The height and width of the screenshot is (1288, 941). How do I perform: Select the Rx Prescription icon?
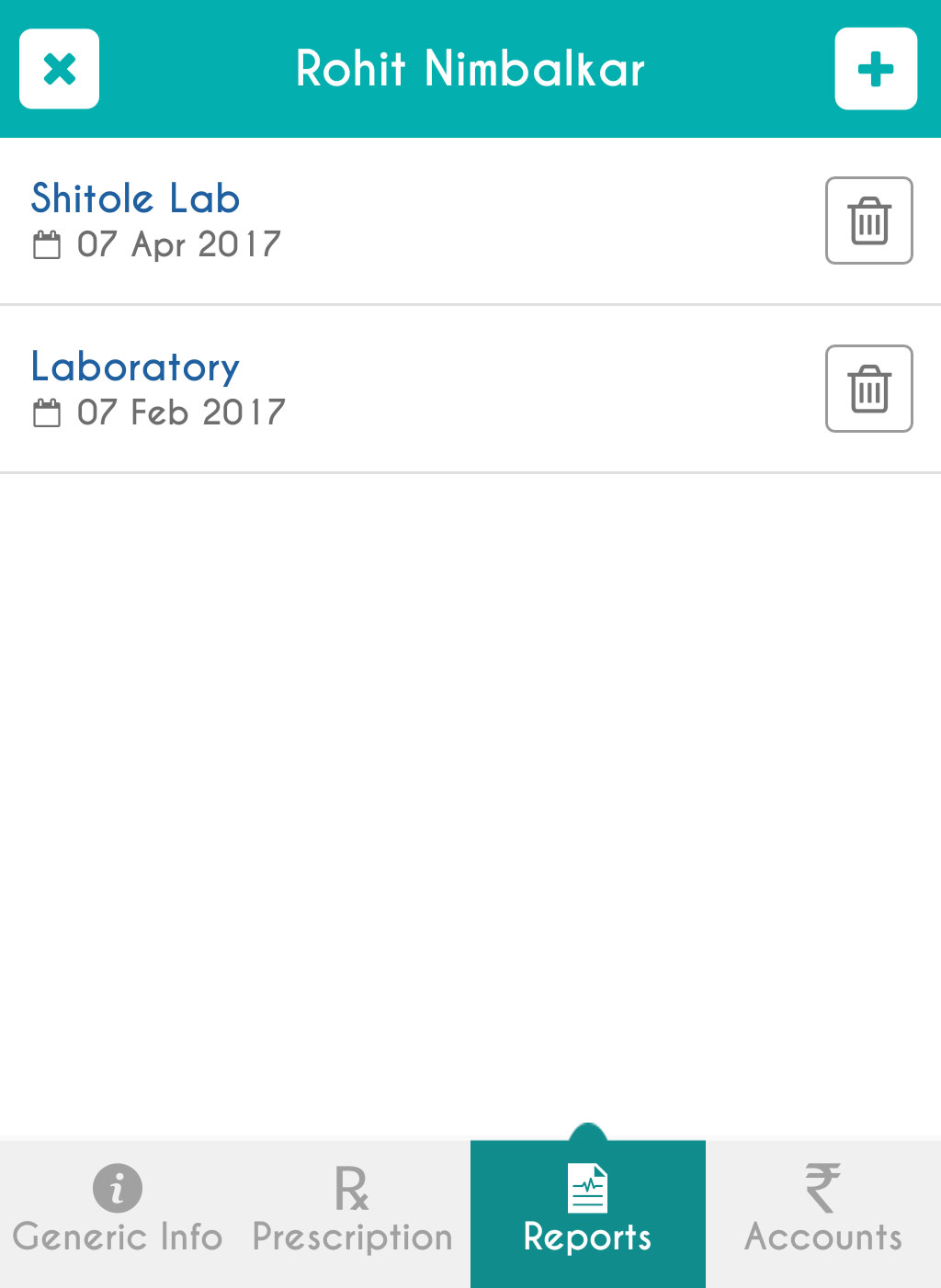click(x=352, y=1188)
